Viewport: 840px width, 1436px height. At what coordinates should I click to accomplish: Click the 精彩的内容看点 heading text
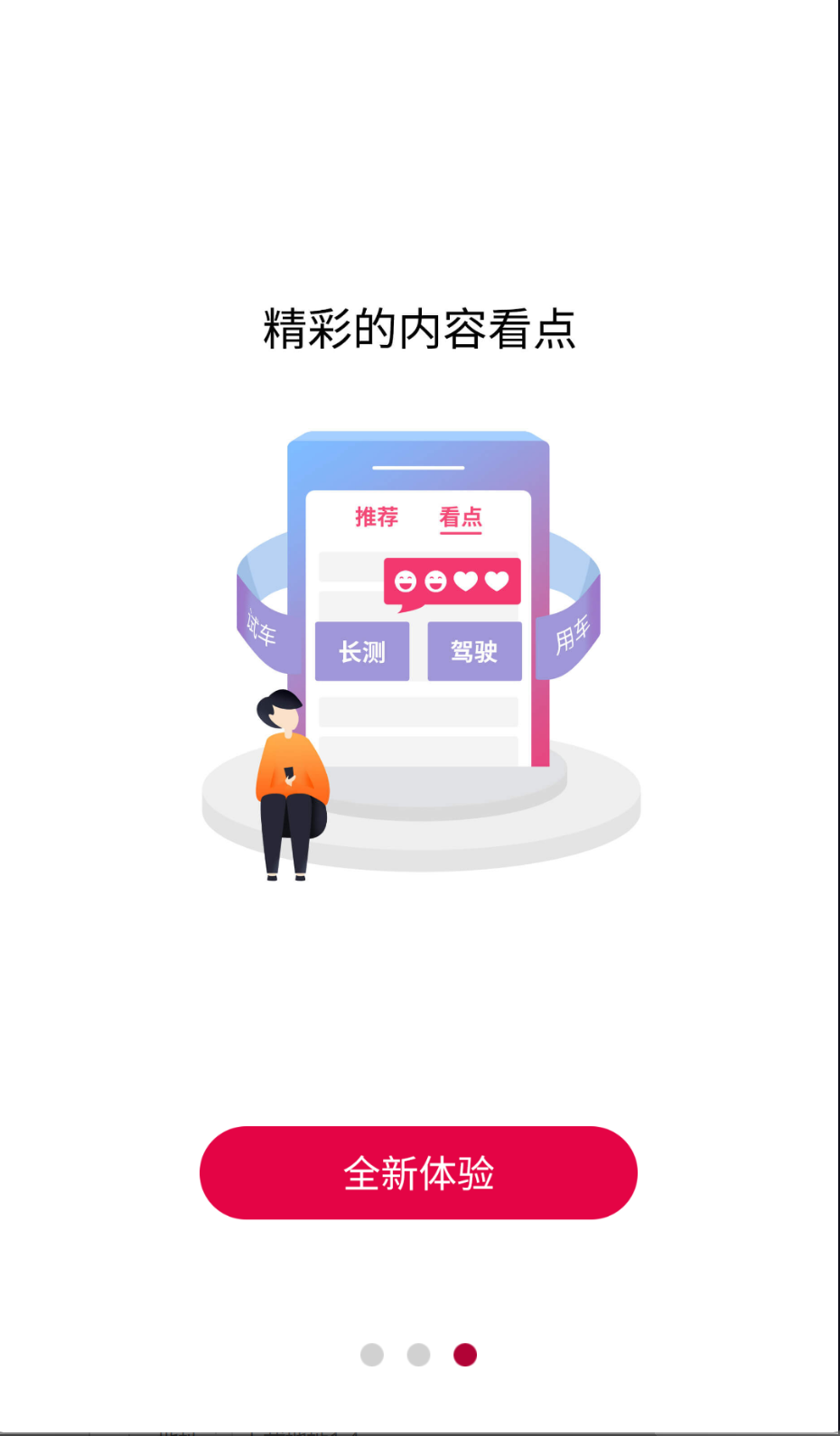click(x=420, y=328)
